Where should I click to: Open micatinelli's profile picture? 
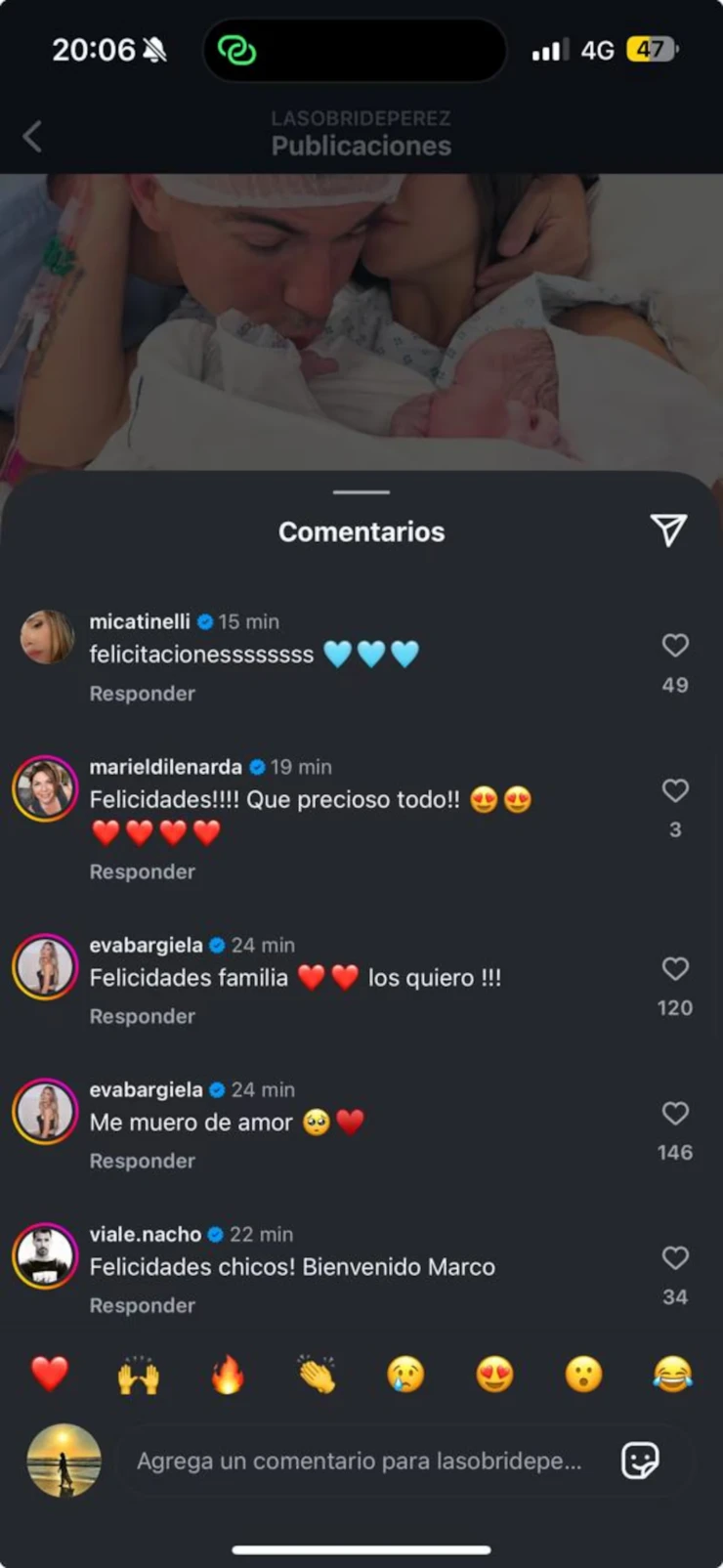(47, 637)
